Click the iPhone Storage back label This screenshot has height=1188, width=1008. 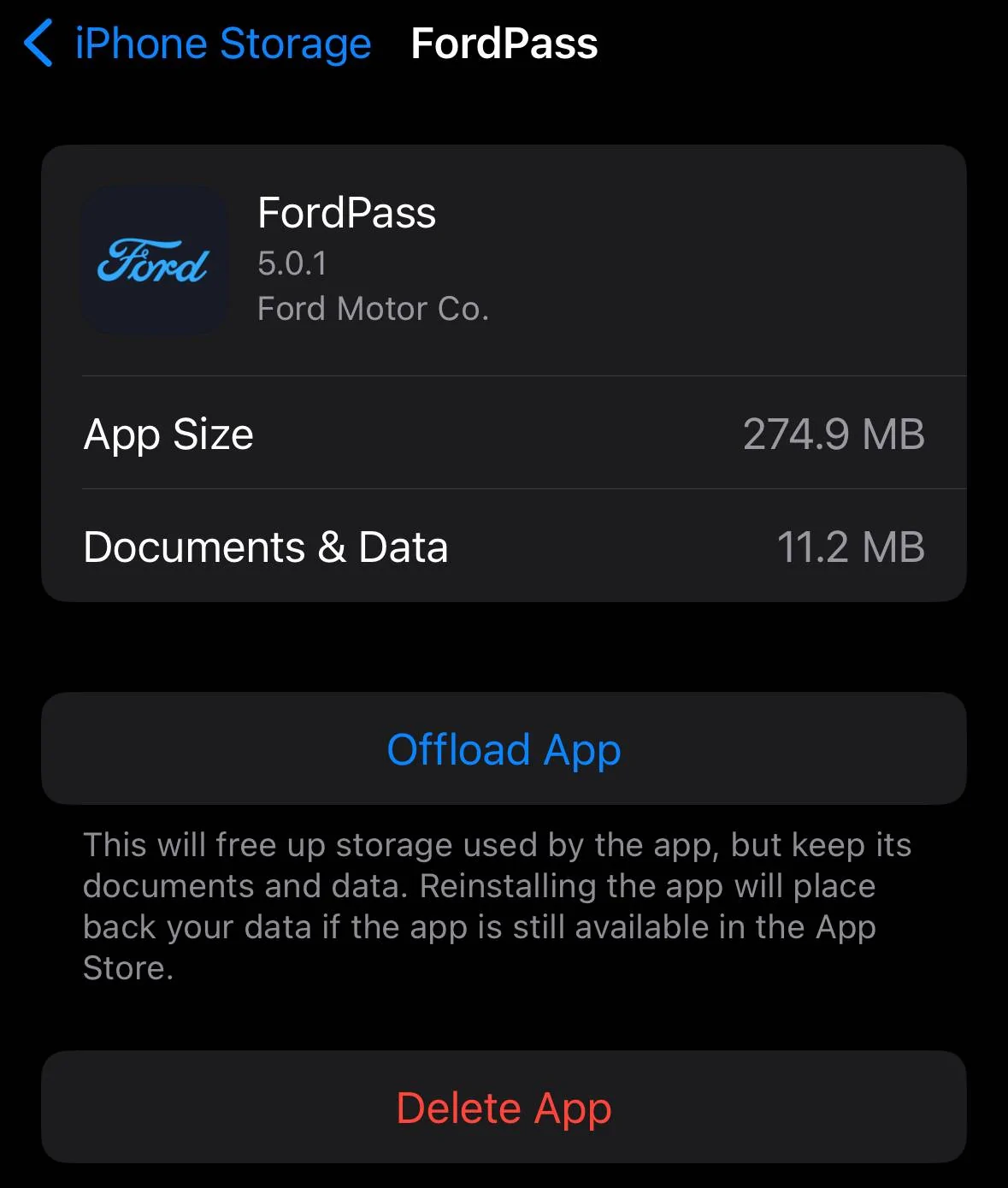point(221,44)
